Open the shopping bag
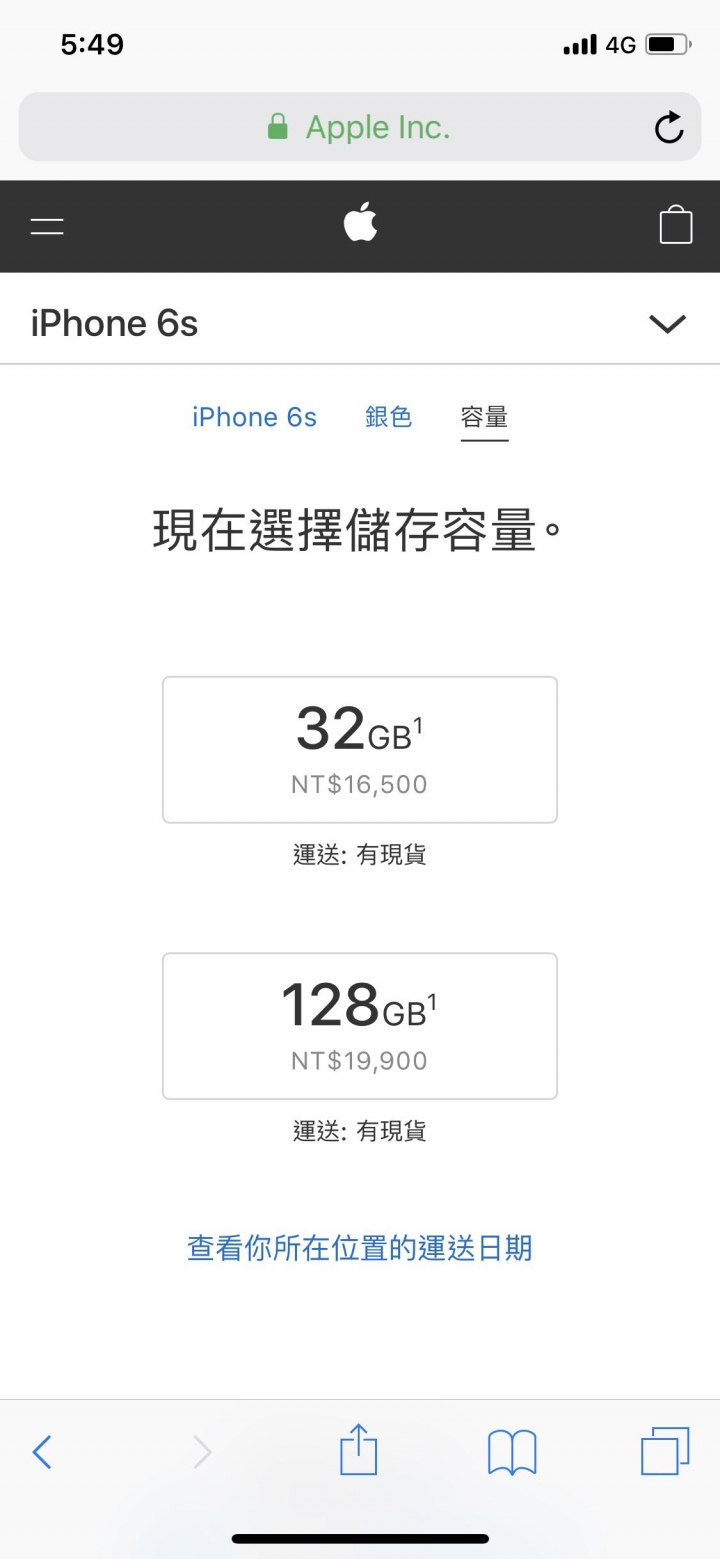The height and width of the screenshot is (1559, 720). click(x=676, y=225)
